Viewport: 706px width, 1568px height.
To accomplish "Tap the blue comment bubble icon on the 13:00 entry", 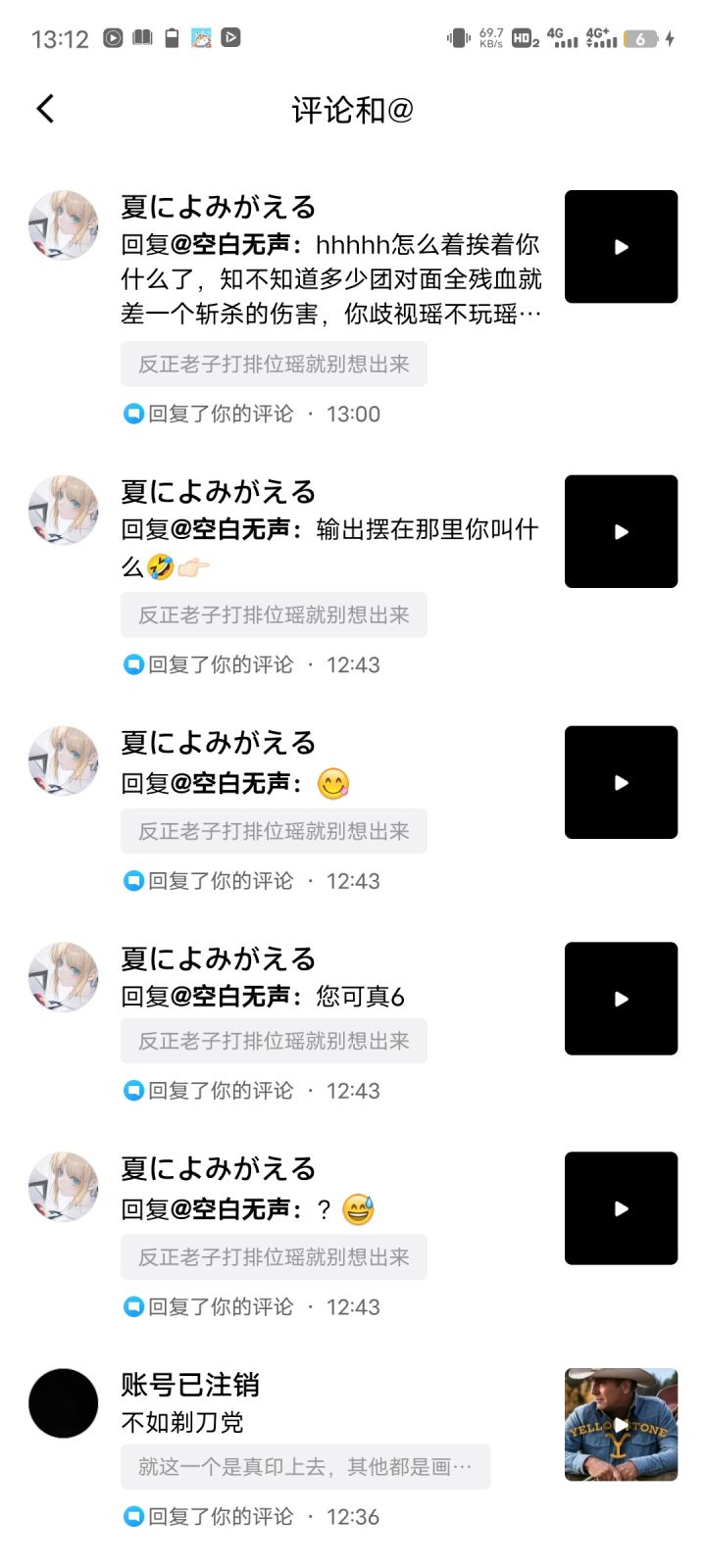I will coord(132,414).
